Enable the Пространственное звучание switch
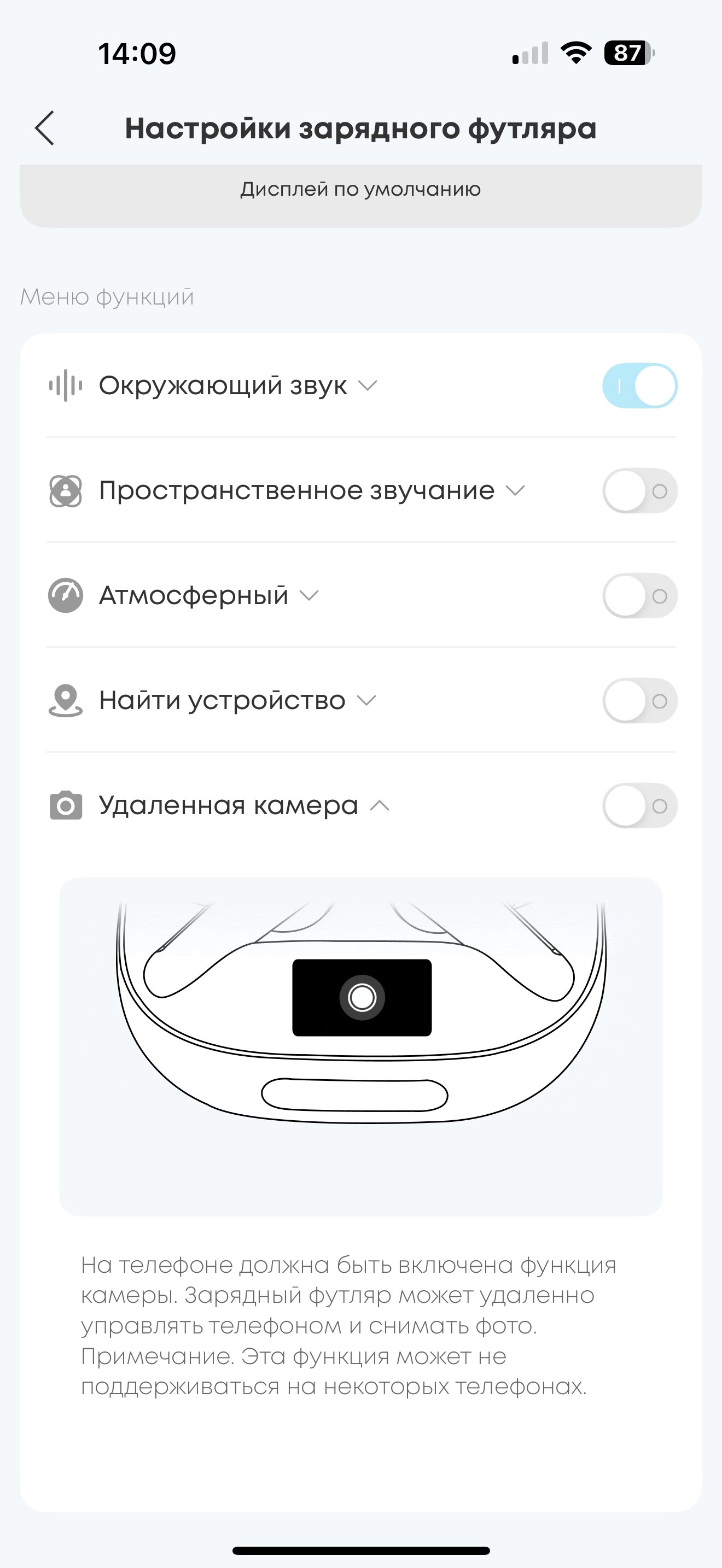The height and width of the screenshot is (1568, 722). tap(640, 490)
